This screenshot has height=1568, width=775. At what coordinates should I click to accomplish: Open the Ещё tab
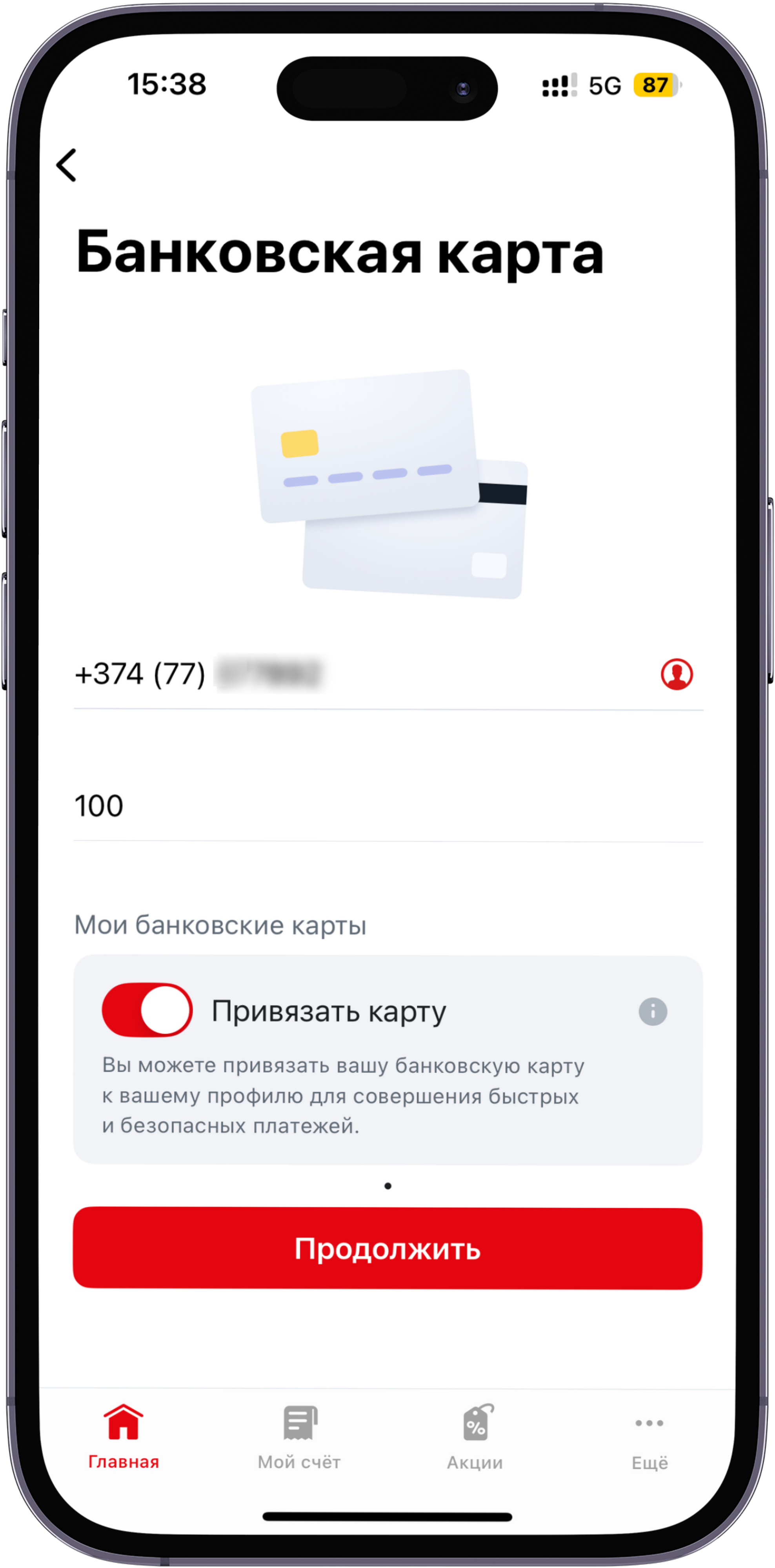click(649, 1437)
